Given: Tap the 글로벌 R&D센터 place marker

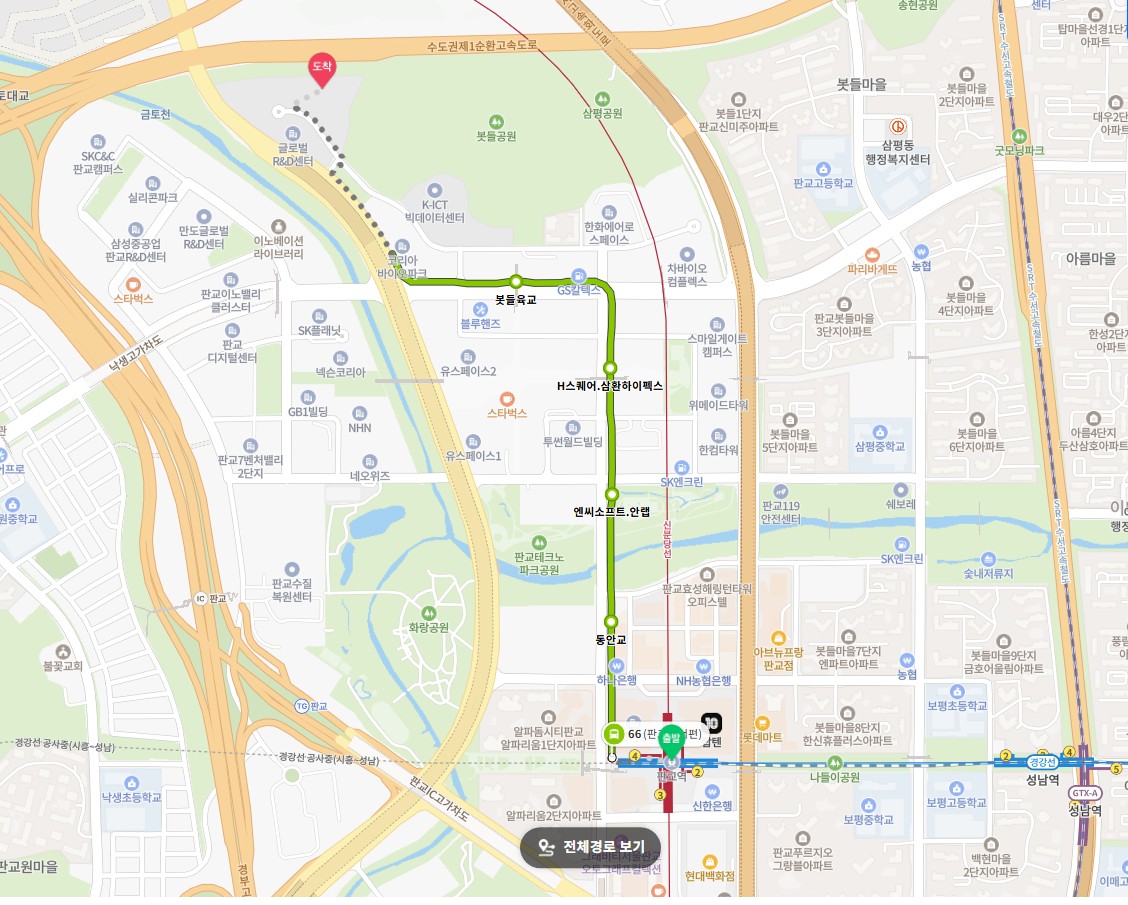Looking at the screenshot, I should [292, 133].
